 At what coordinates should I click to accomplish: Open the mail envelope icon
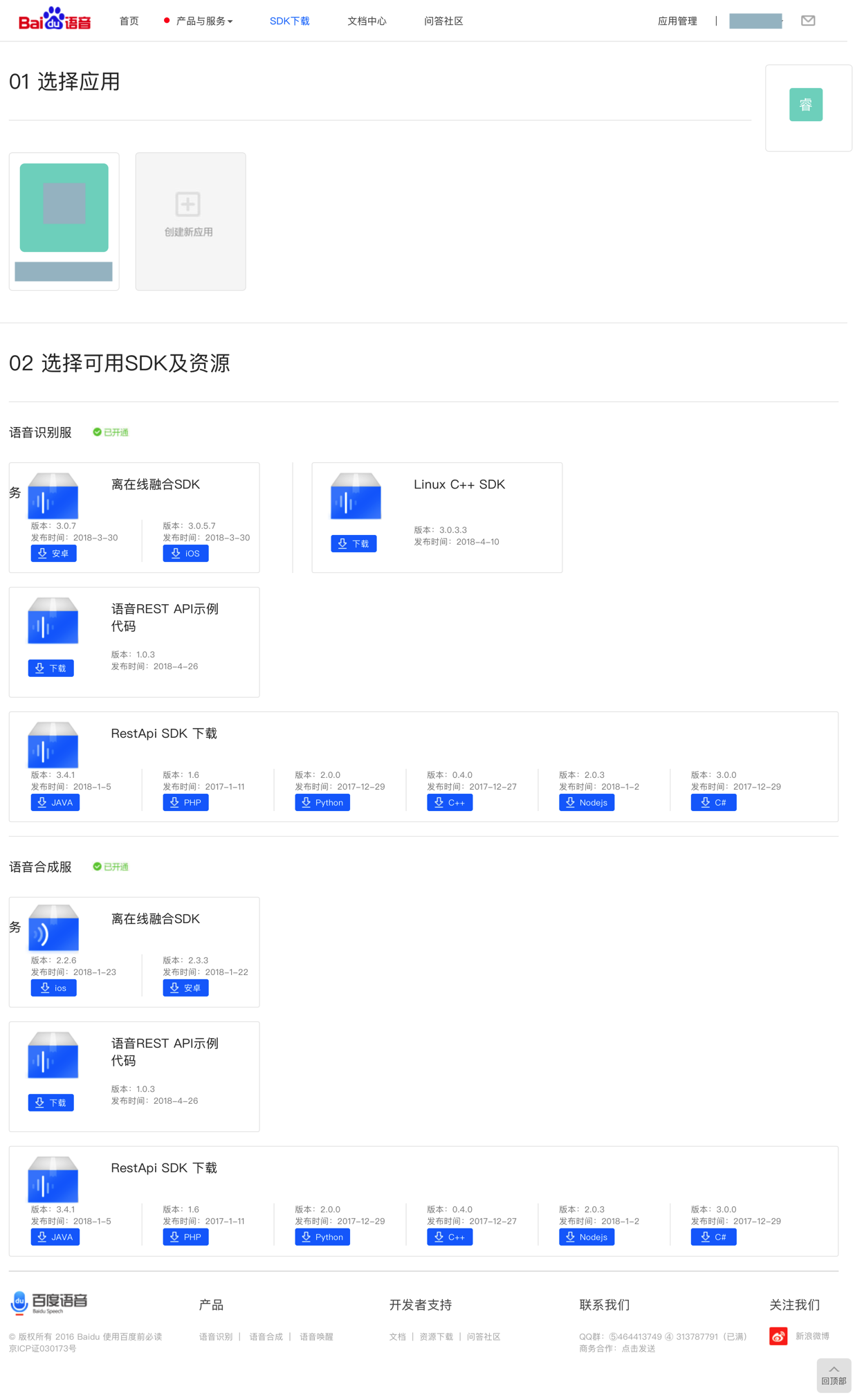pos(807,21)
